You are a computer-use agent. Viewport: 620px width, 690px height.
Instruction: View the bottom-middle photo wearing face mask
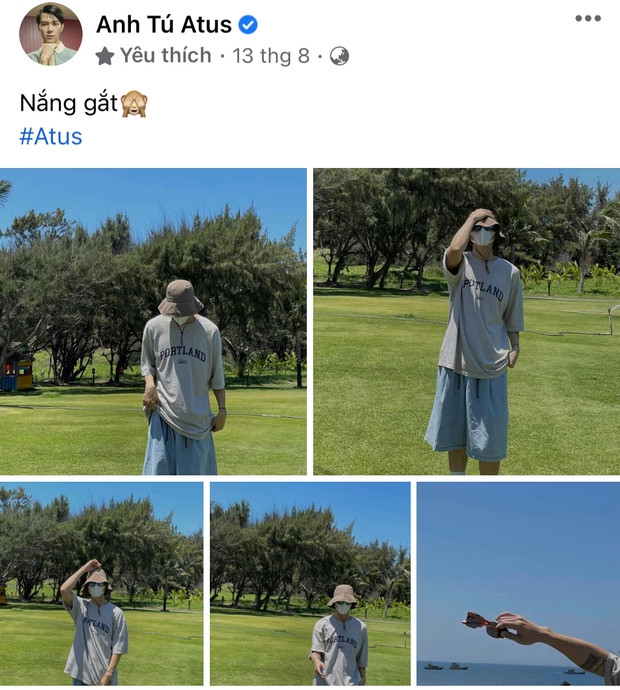click(310, 583)
